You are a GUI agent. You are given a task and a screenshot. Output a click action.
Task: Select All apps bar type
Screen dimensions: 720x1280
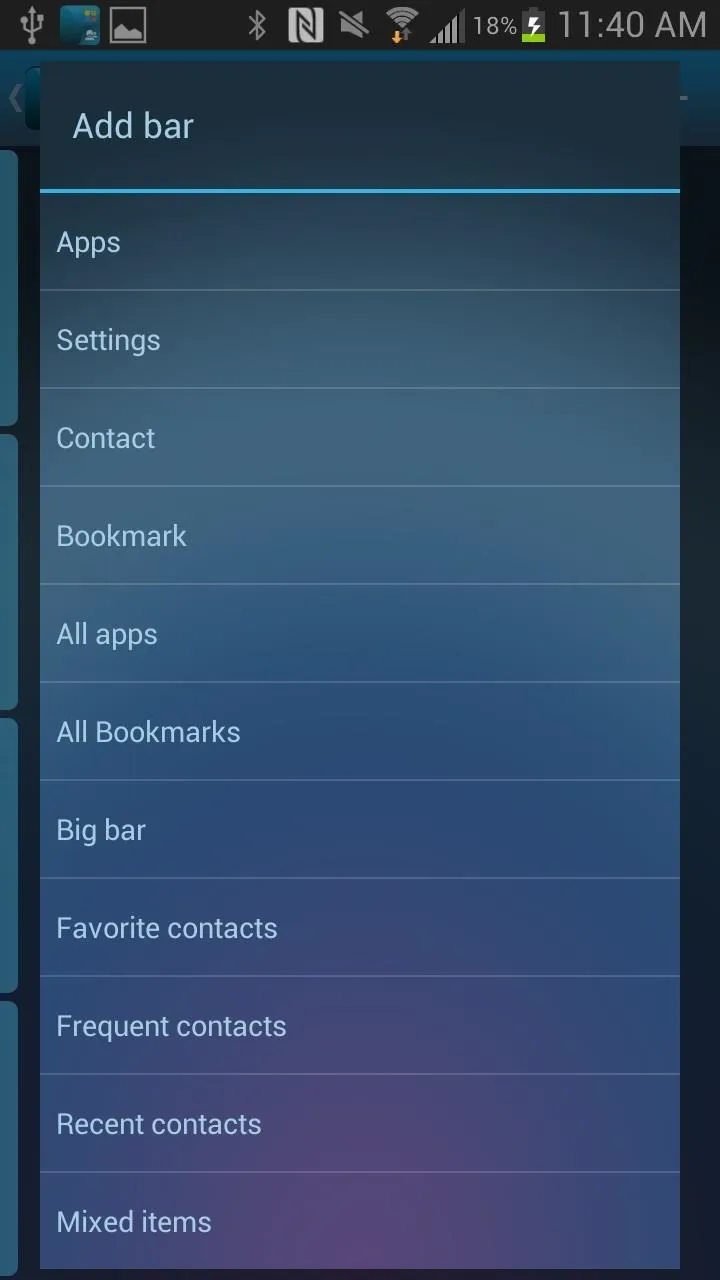pyautogui.click(x=360, y=634)
